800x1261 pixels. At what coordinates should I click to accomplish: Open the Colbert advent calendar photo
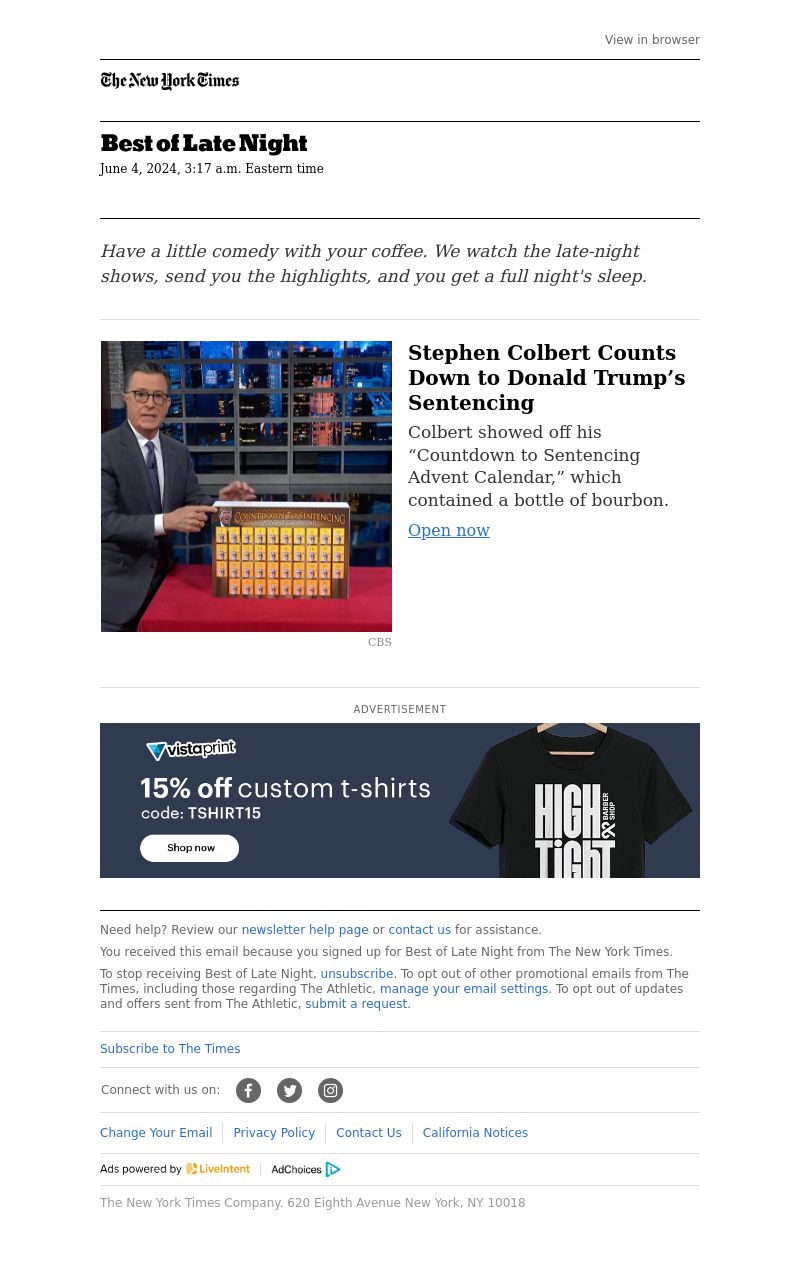[x=246, y=486]
